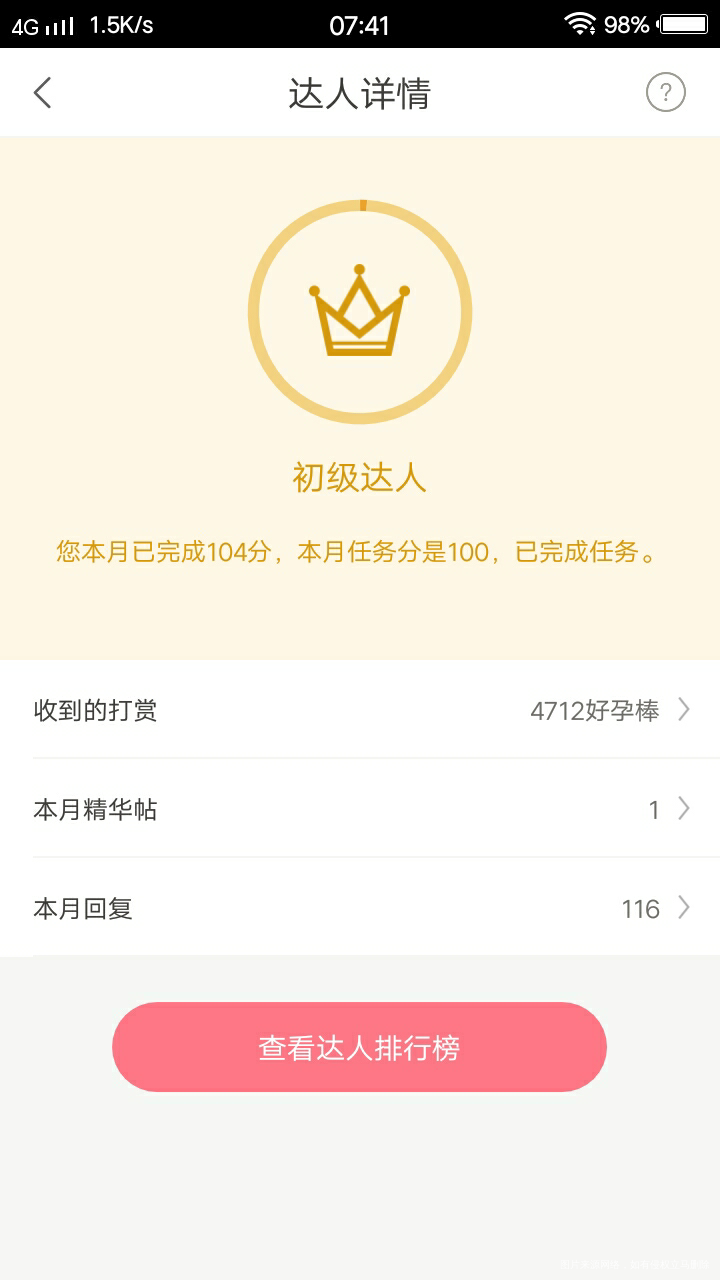This screenshot has width=720, height=1280.
Task: Tap the 收到的打赏 row label
Action: click(x=95, y=709)
